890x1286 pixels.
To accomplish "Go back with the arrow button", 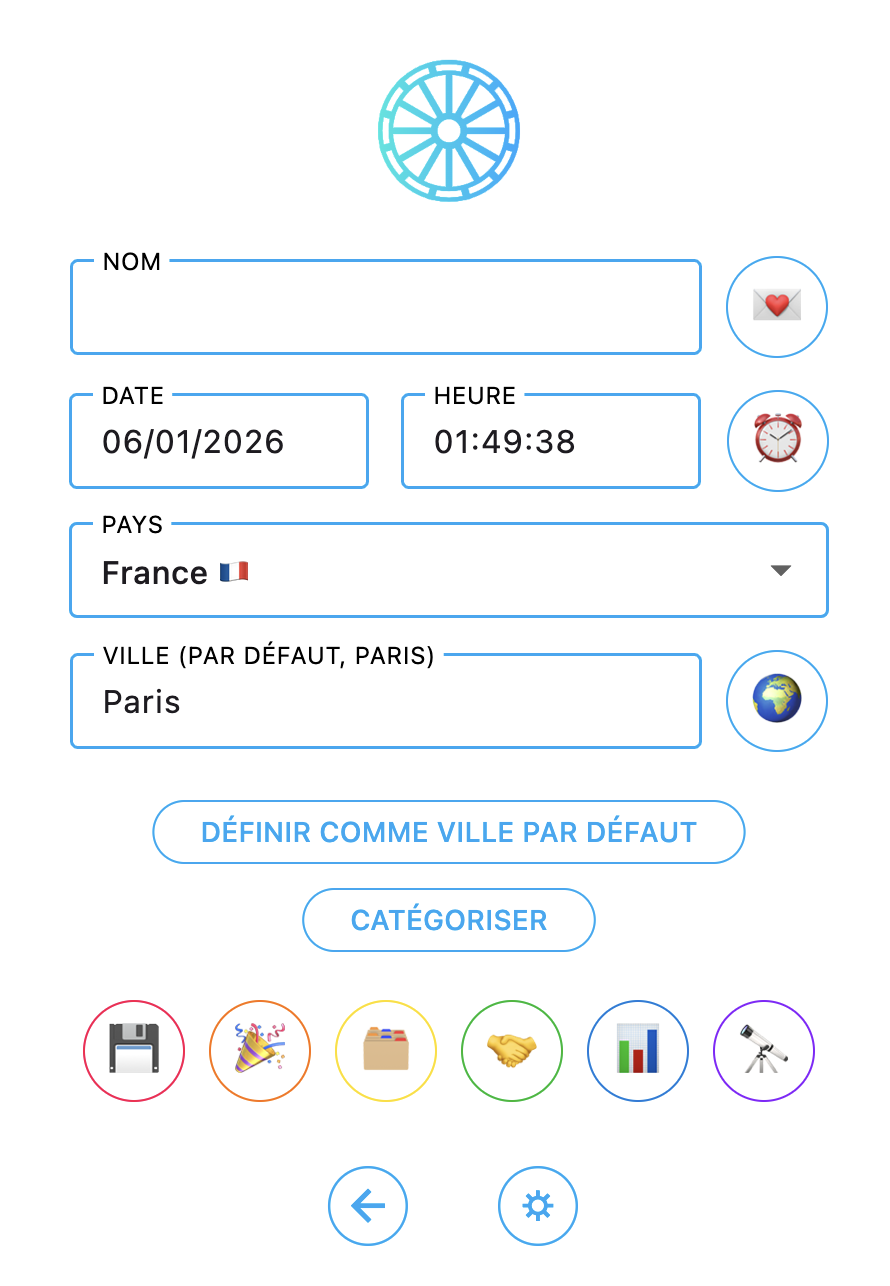I will tap(368, 1206).
